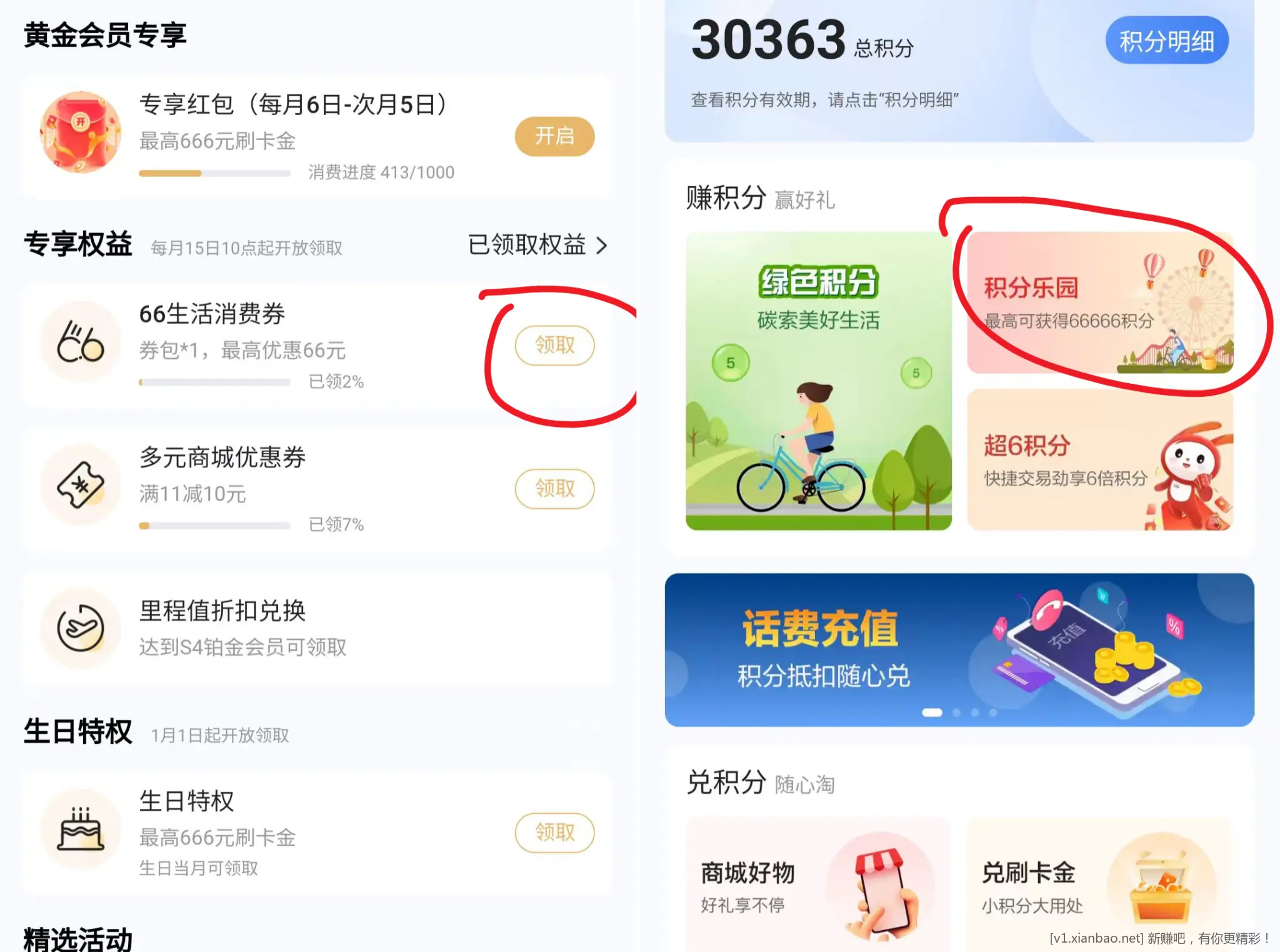
Task: Enter the 积分乐园 points park
Action: pos(1099,303)
